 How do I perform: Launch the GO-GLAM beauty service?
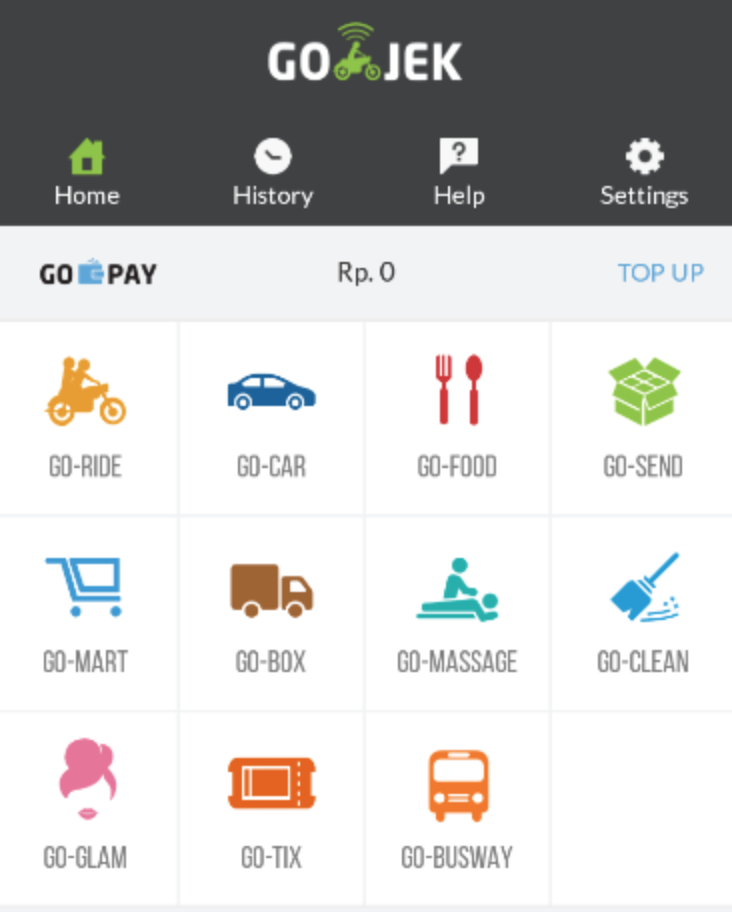pos(86,808)
